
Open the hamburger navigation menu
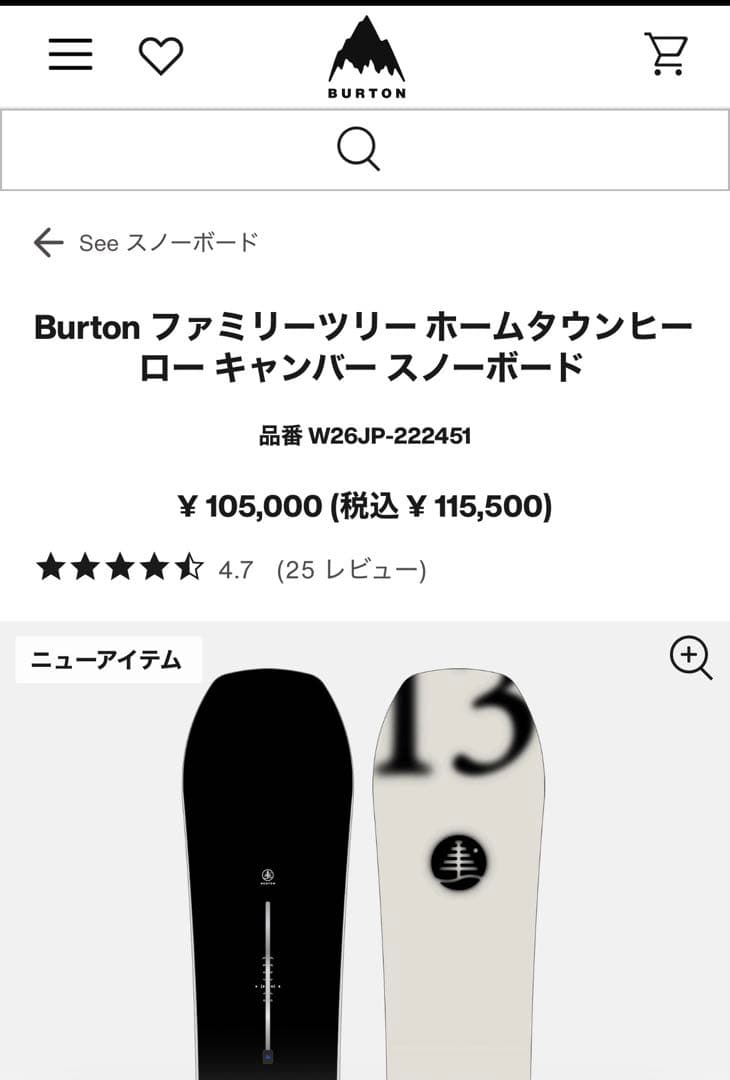(68, 54)
